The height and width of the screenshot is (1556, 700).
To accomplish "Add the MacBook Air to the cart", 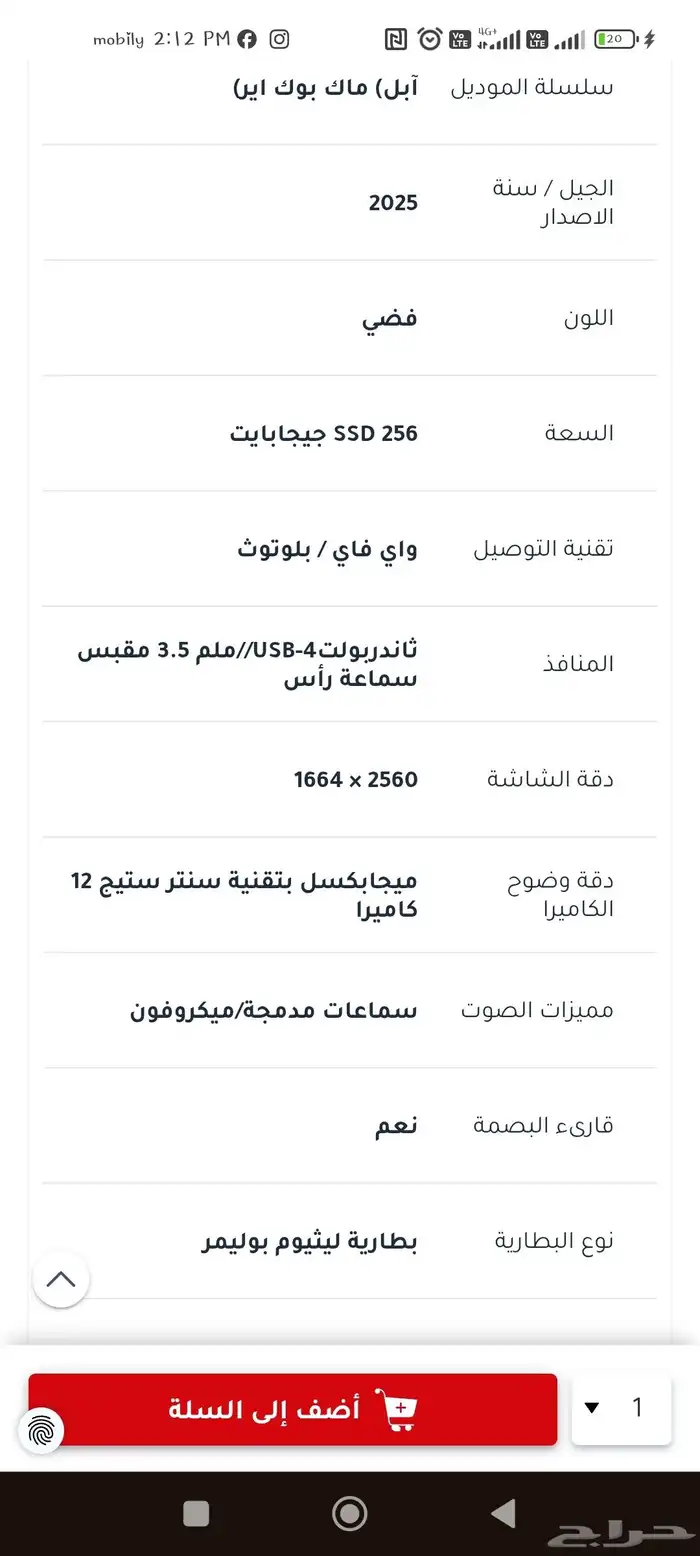I will (292, 1409).
